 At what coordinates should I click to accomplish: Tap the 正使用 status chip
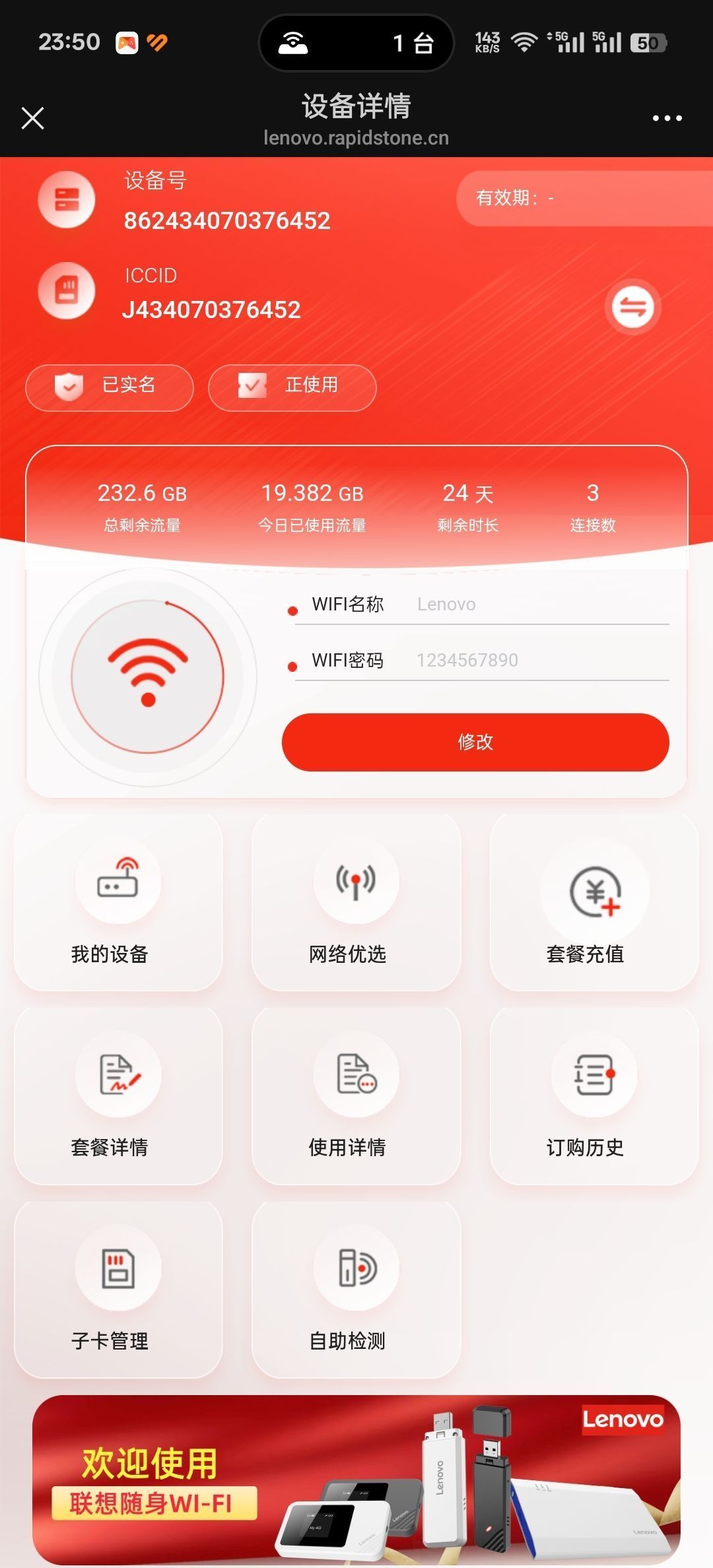click(292, 387)
